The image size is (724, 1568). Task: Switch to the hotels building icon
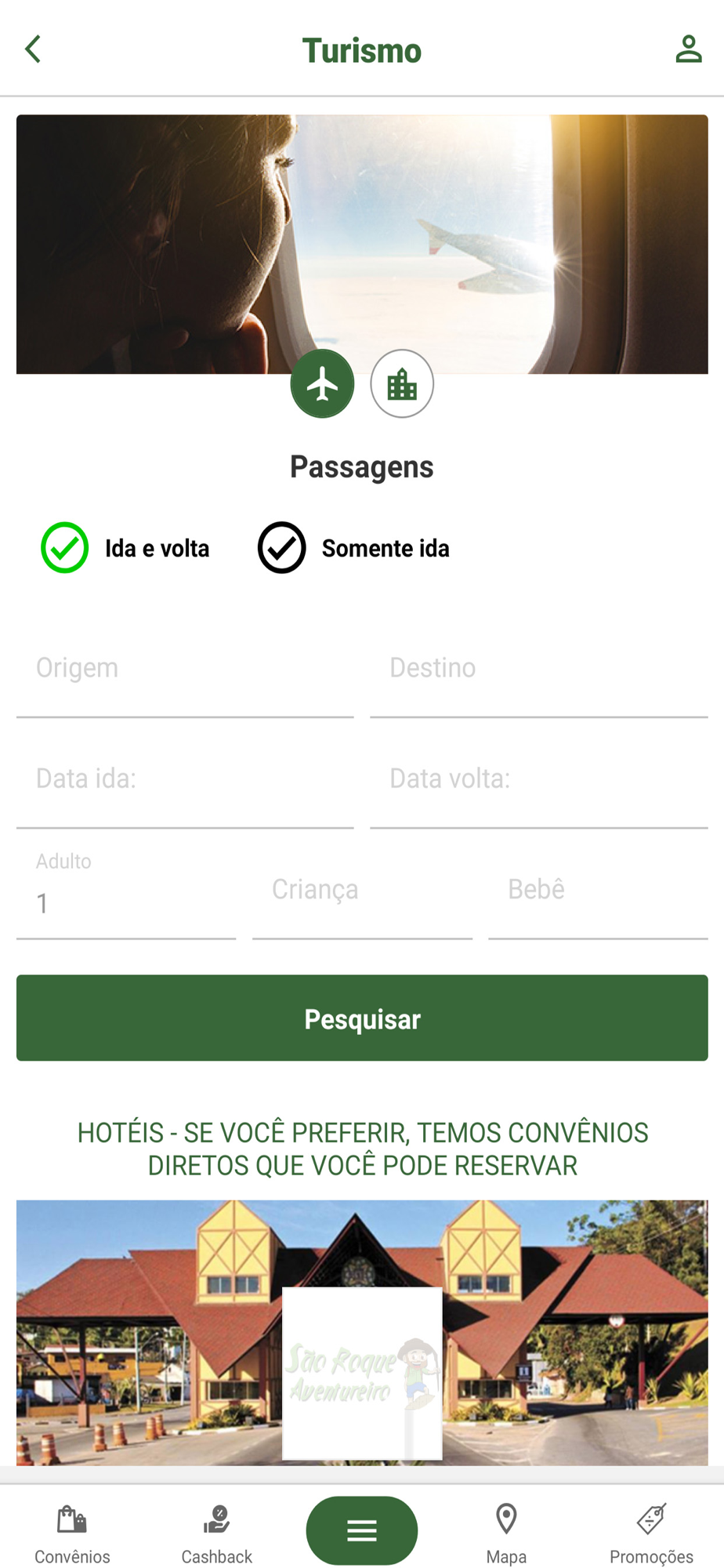click(402, 384)
